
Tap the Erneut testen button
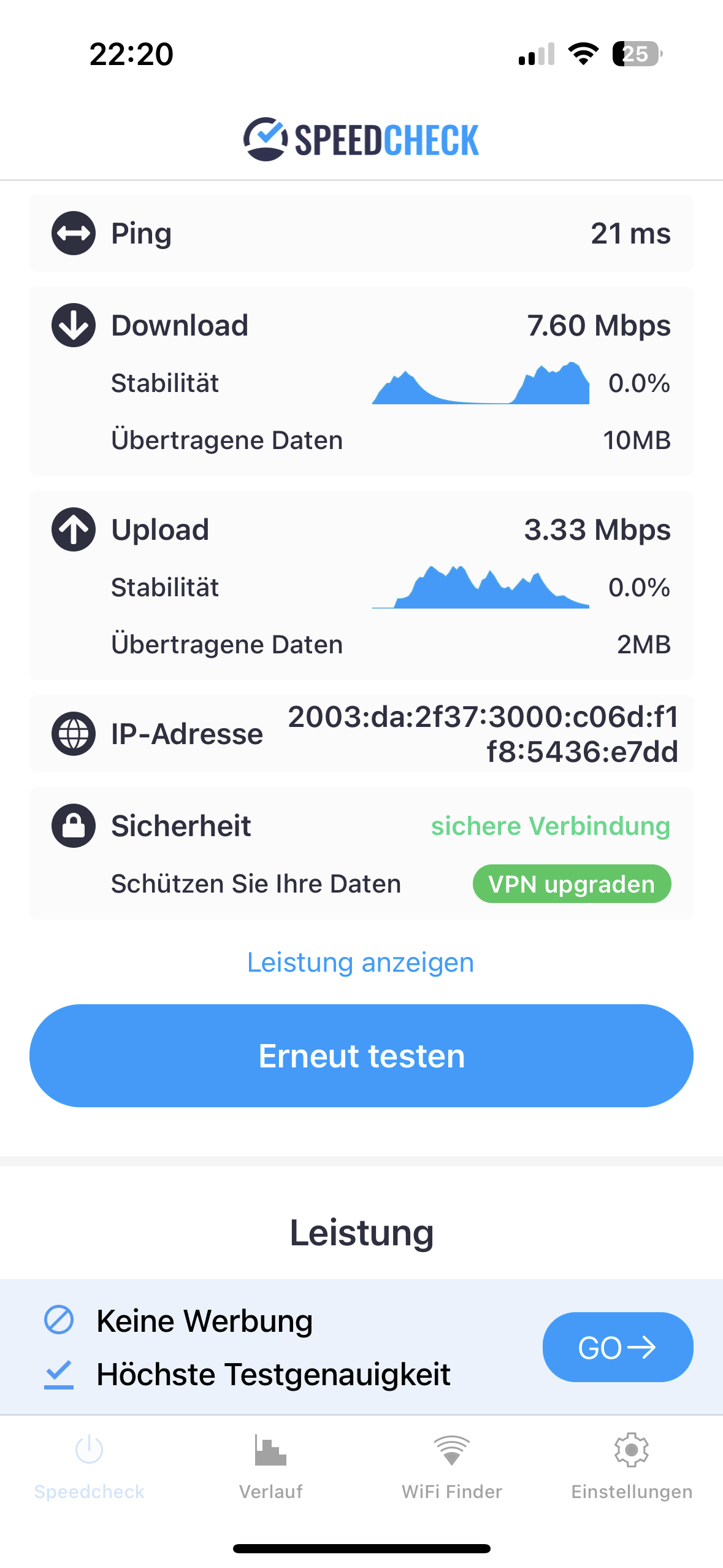tap(361, 1056)
